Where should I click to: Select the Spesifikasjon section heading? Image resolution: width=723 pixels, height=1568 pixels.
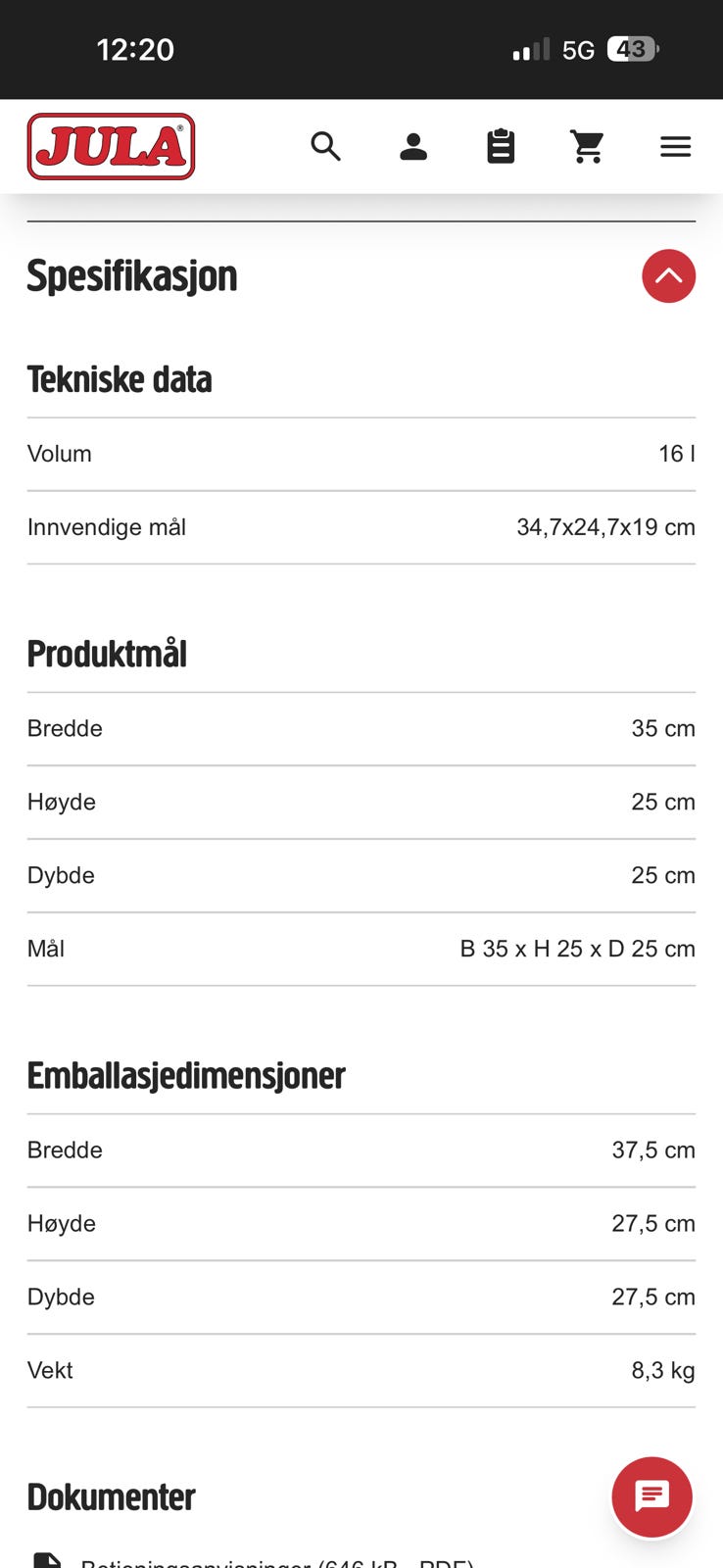point(132,276)
